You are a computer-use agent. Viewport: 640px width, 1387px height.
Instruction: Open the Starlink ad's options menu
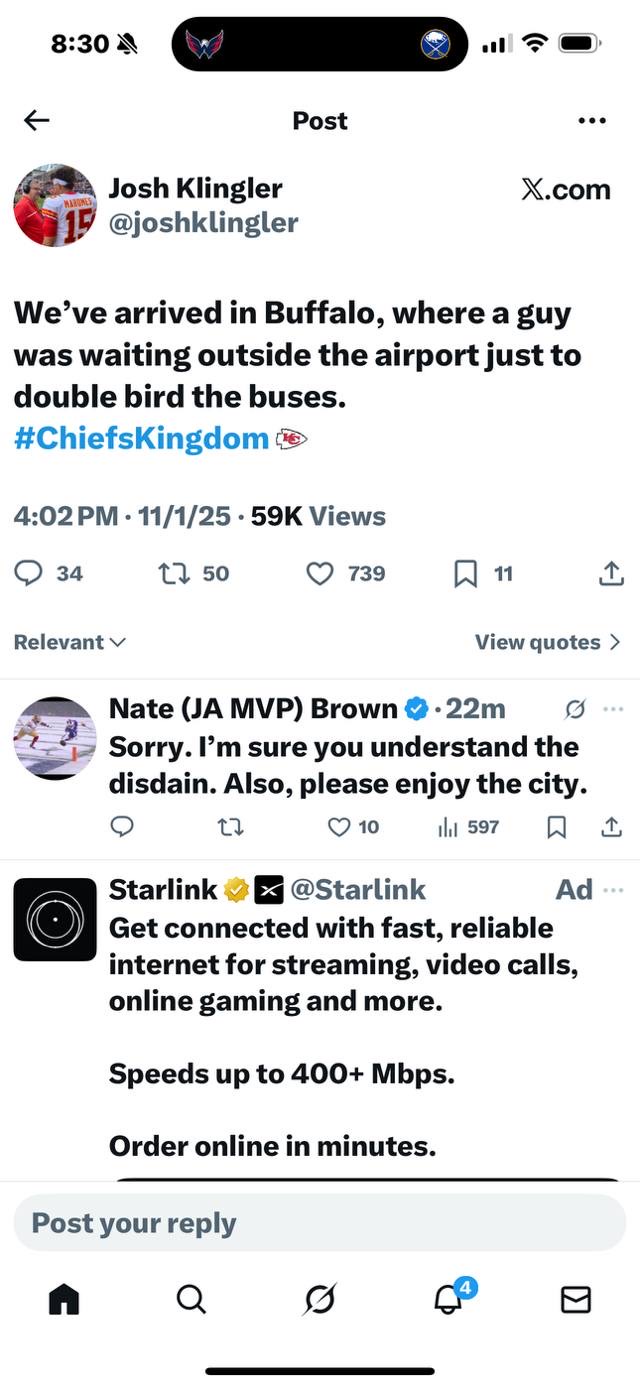614,890
